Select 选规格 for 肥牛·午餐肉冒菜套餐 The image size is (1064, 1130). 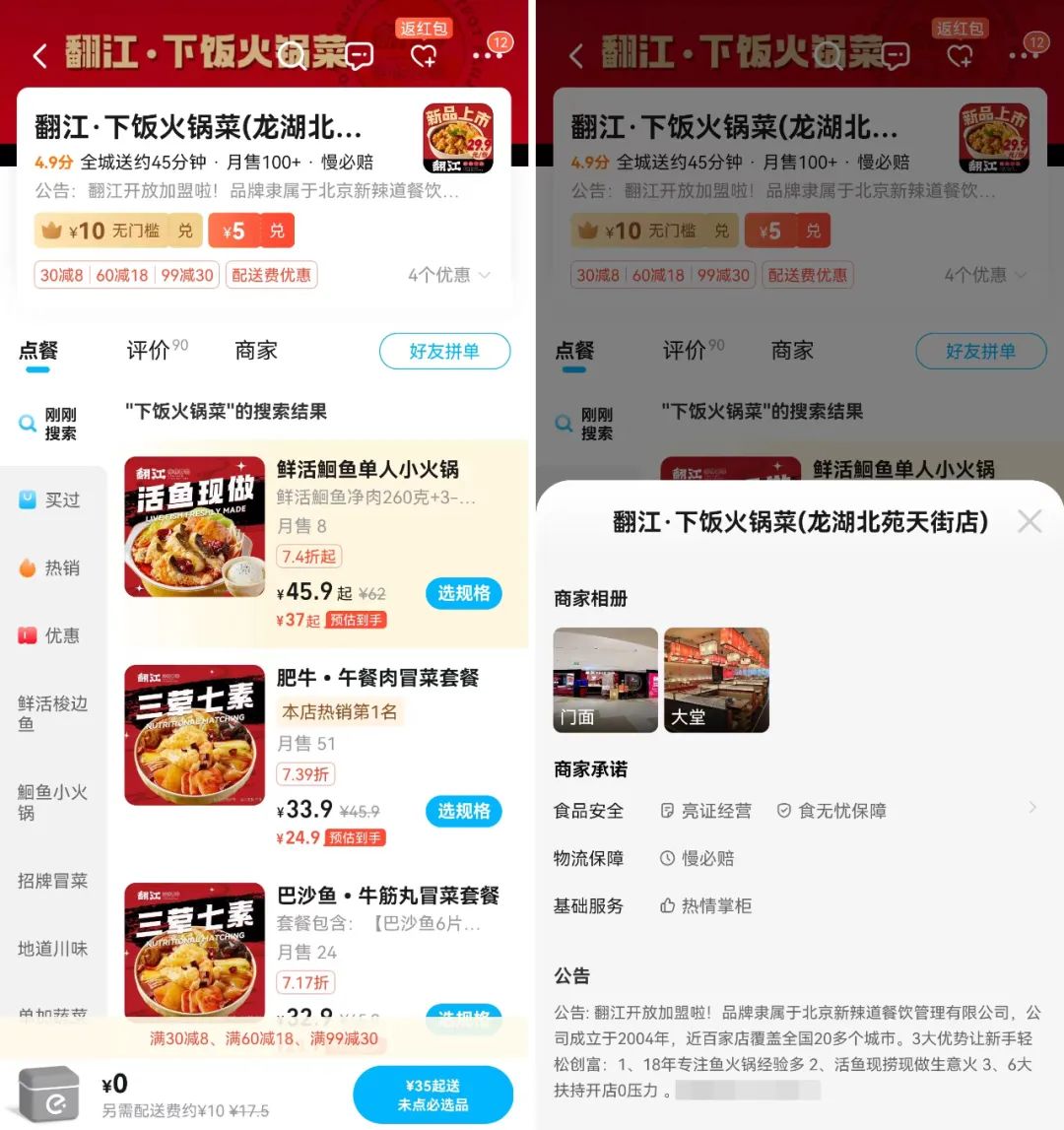click(463, 811)
